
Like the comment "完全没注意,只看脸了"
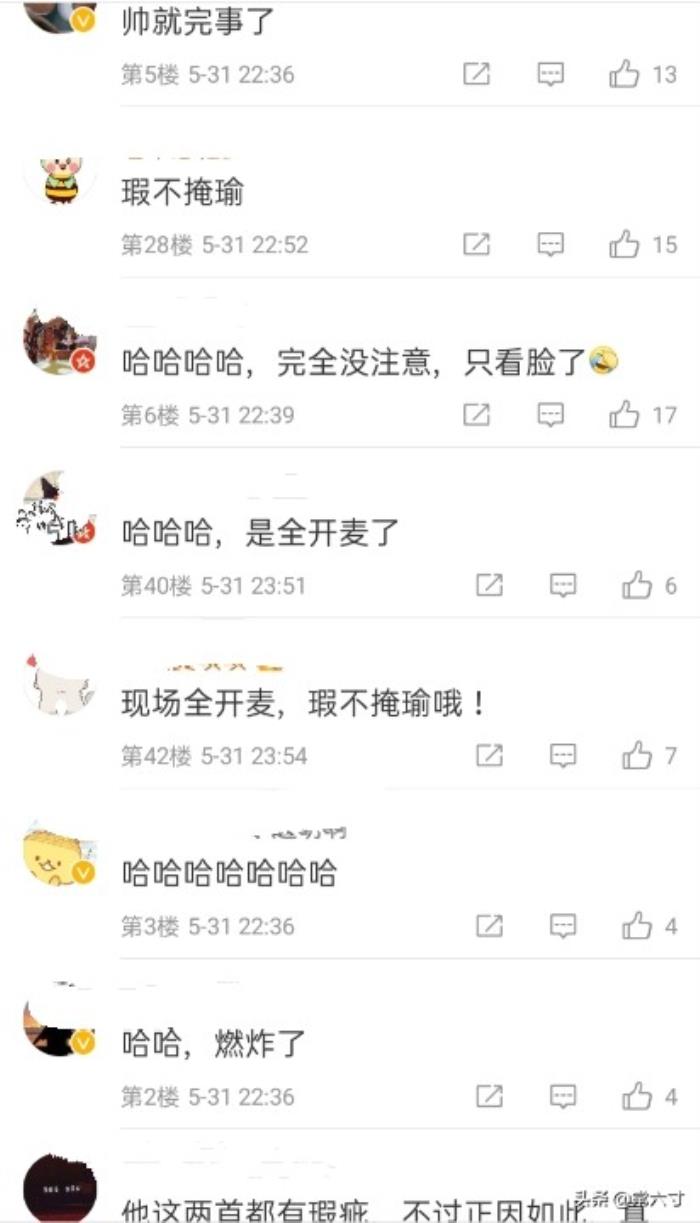click(x=624, y=414)
